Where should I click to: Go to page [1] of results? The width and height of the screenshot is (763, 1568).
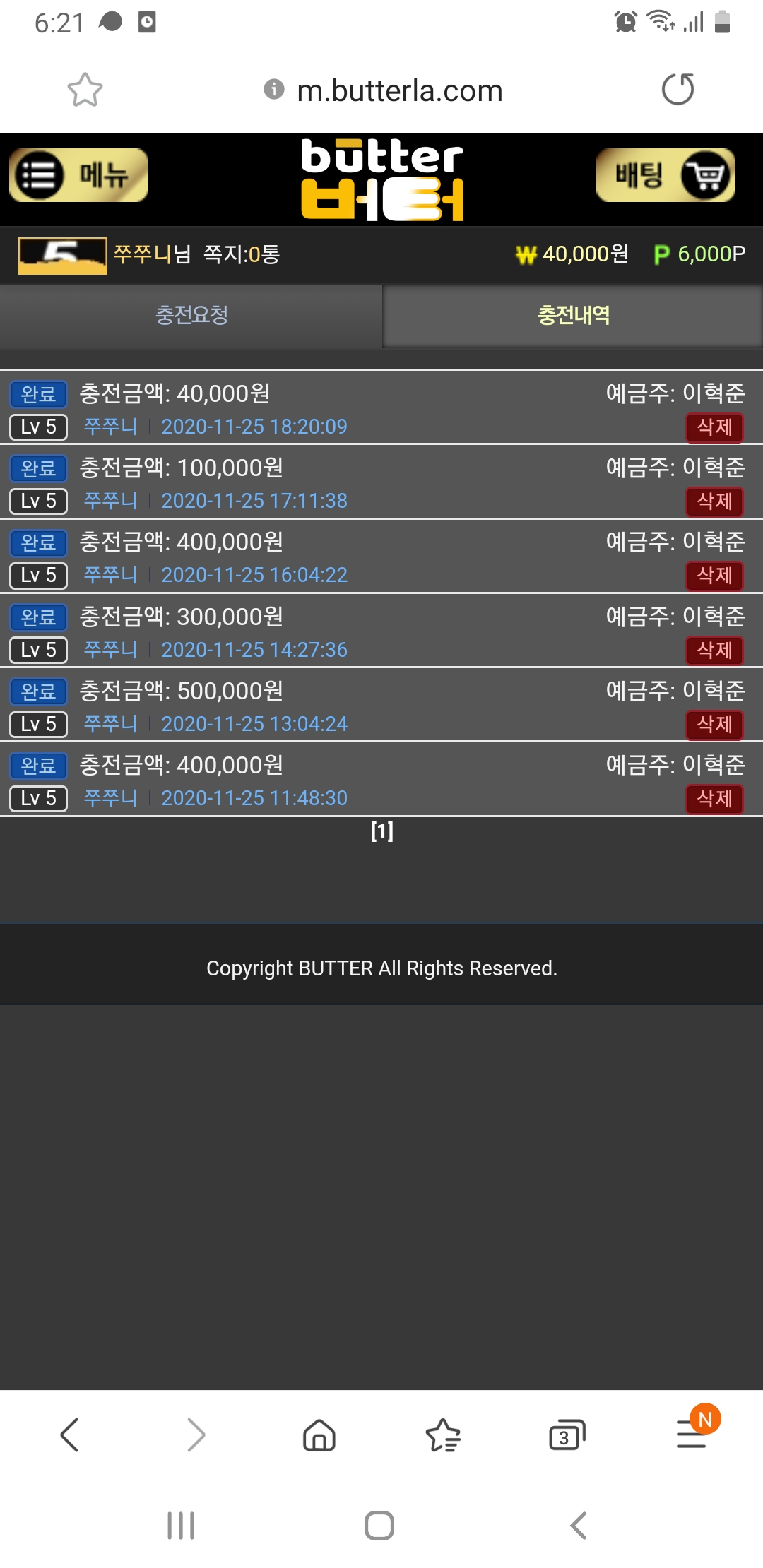pyautogui.click(x=381, y=831)
